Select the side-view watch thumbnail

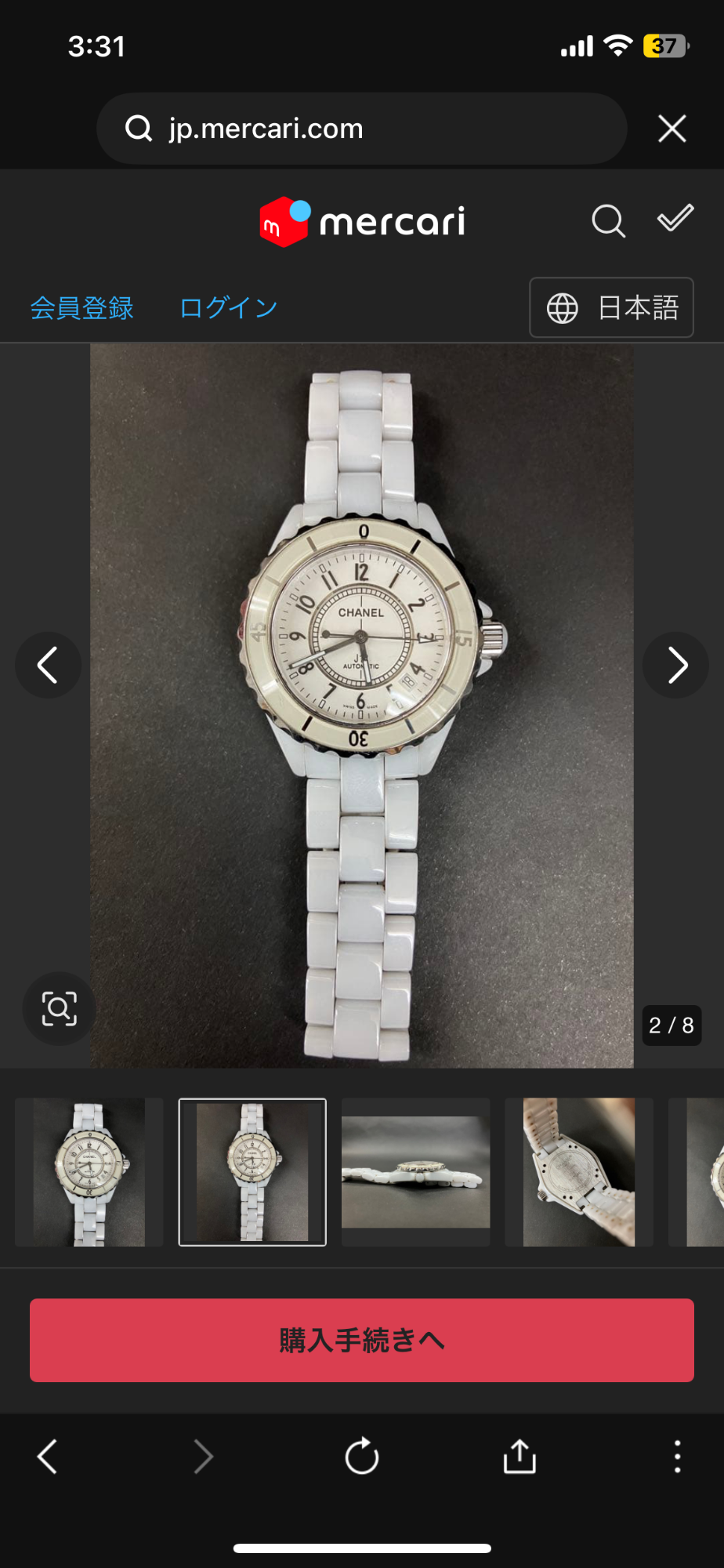(x=415, y=1172)
